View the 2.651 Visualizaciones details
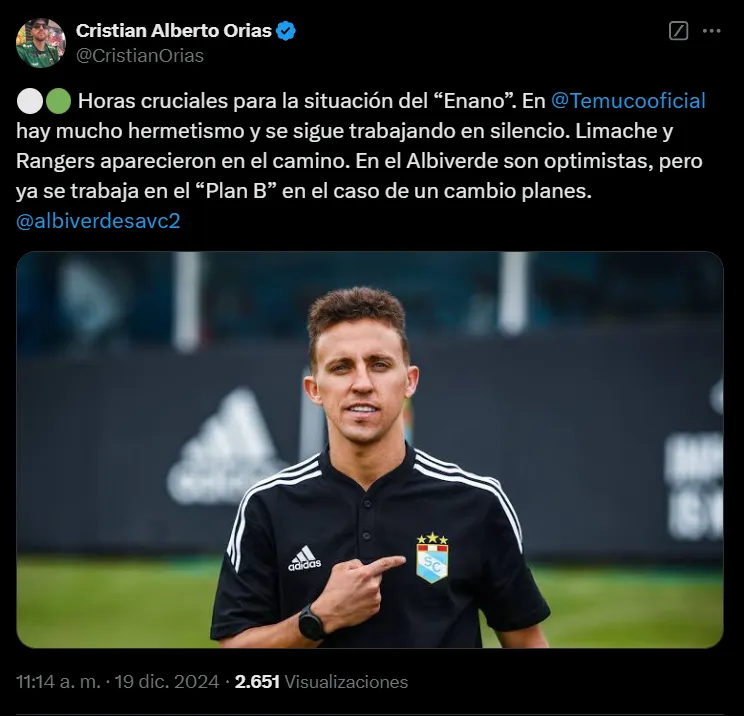The width and height of the screenshot is (744, 716). point(321,682)
